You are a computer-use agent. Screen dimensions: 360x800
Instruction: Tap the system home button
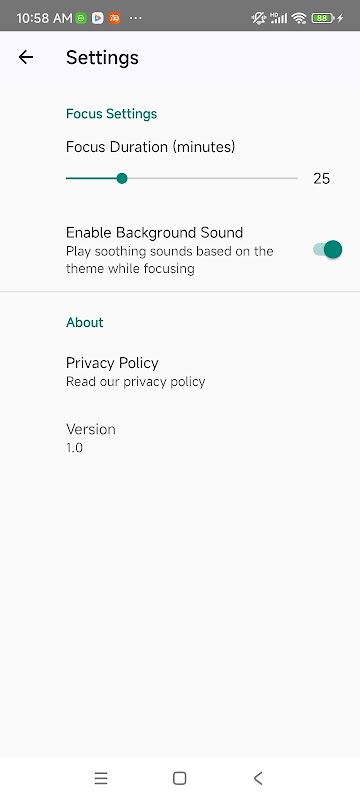[x=179, y=778]
